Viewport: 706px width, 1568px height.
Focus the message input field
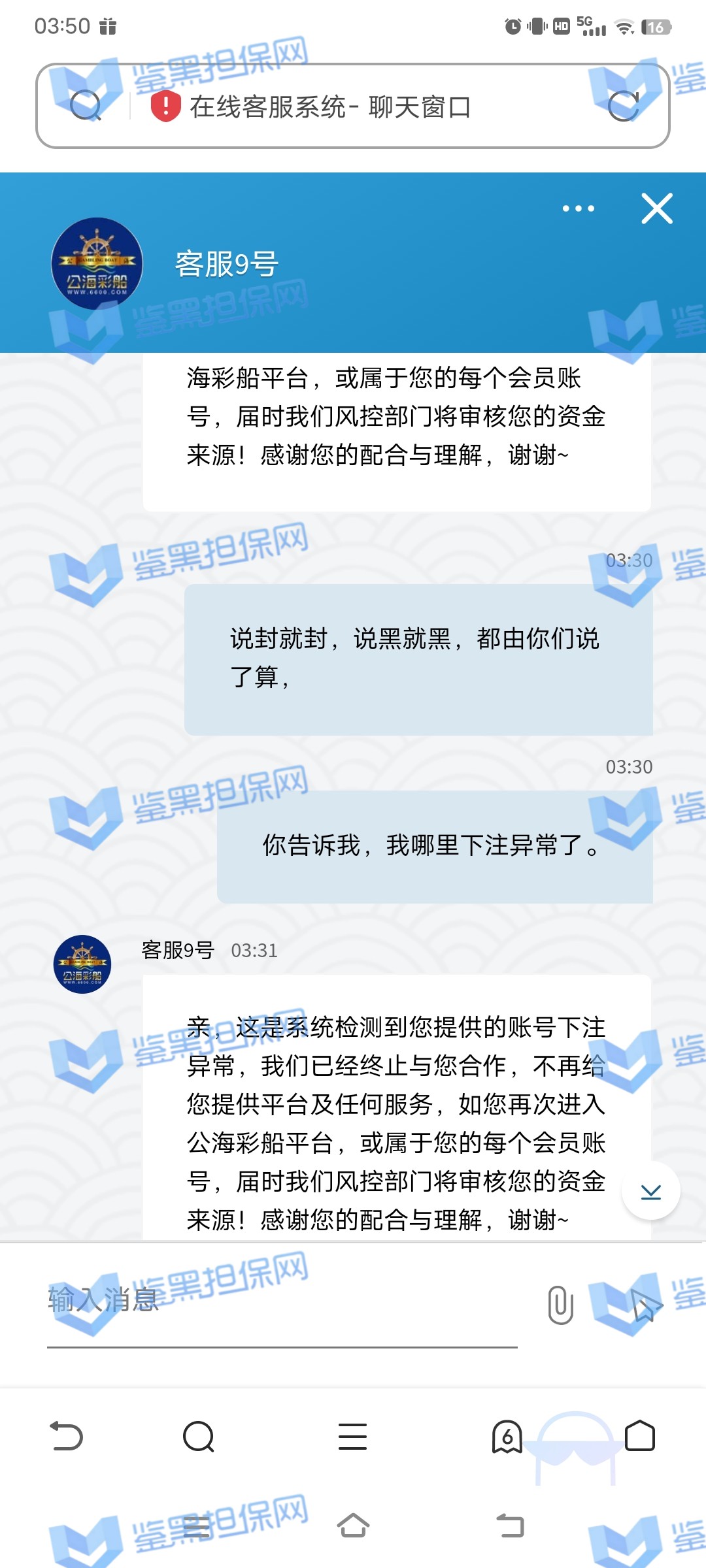coord(281,1300)
